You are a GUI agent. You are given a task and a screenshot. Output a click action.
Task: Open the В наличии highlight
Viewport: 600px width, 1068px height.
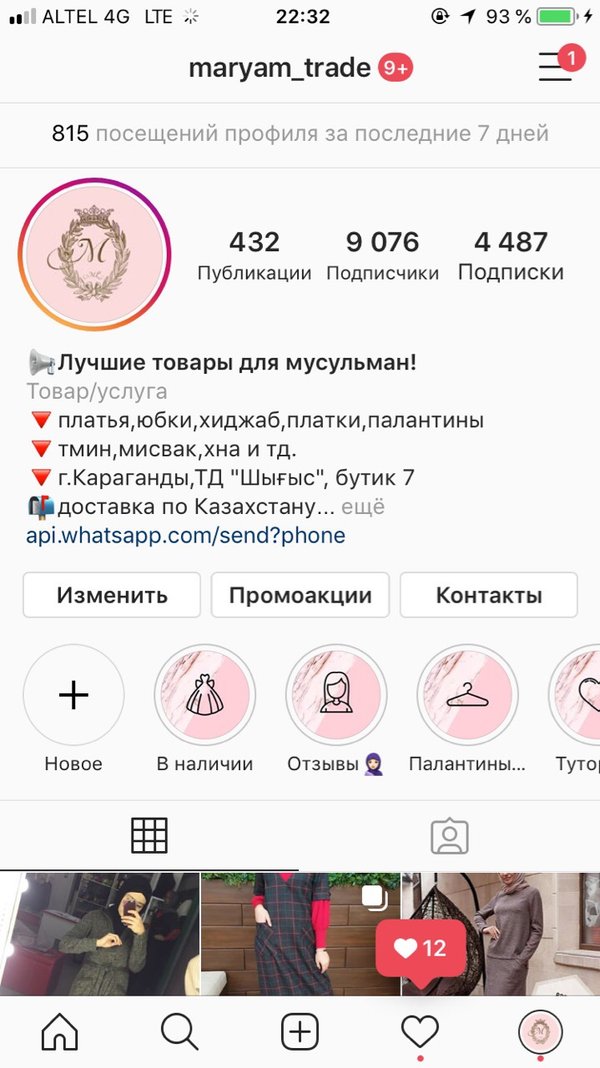click(x=204, y=695)
